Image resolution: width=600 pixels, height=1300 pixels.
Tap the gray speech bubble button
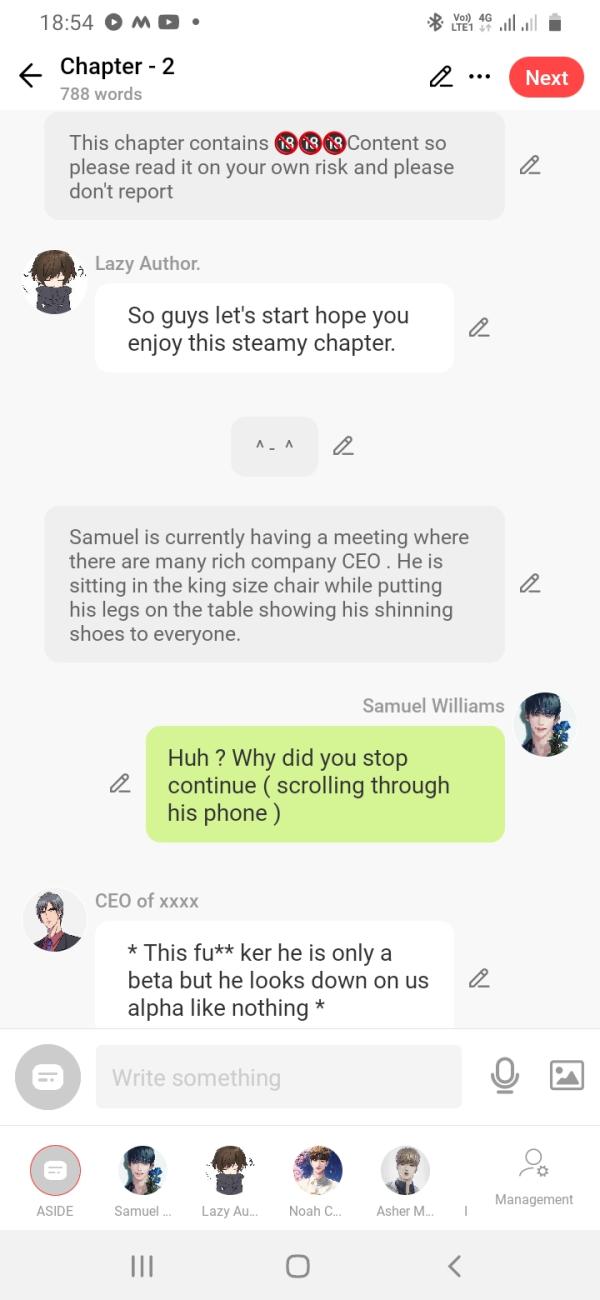[x=48, y=1077]
